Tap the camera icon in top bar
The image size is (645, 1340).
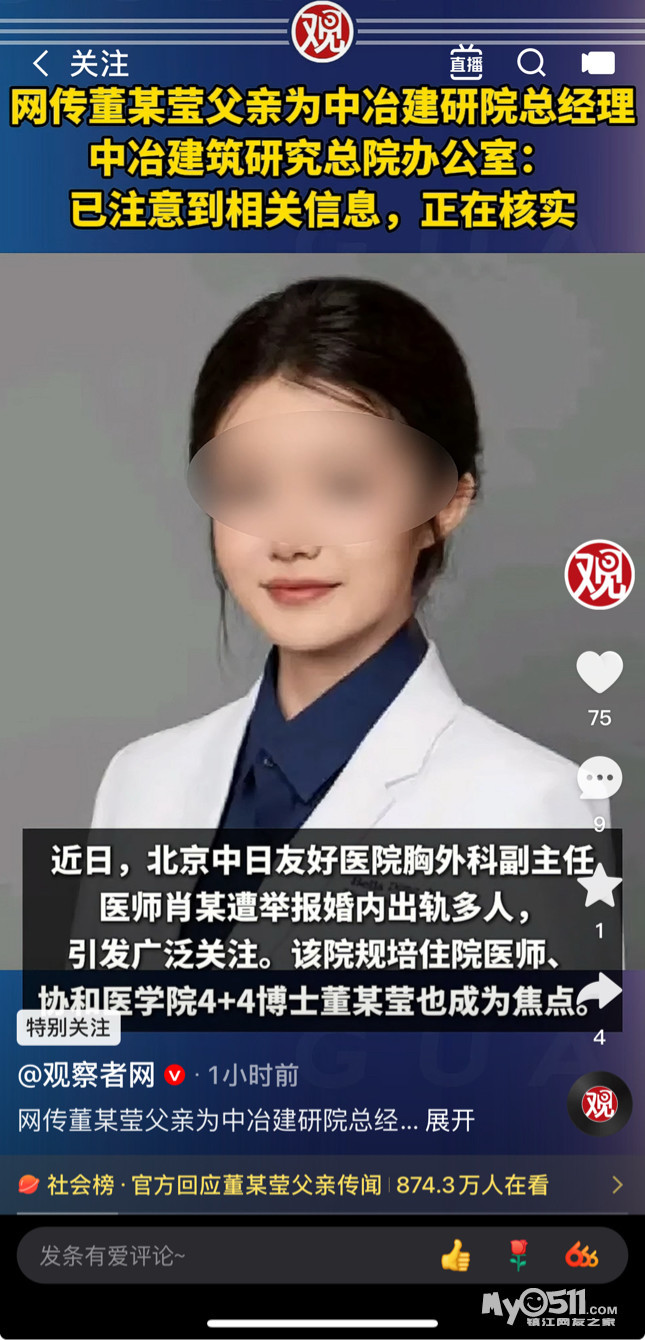[598, 64]
